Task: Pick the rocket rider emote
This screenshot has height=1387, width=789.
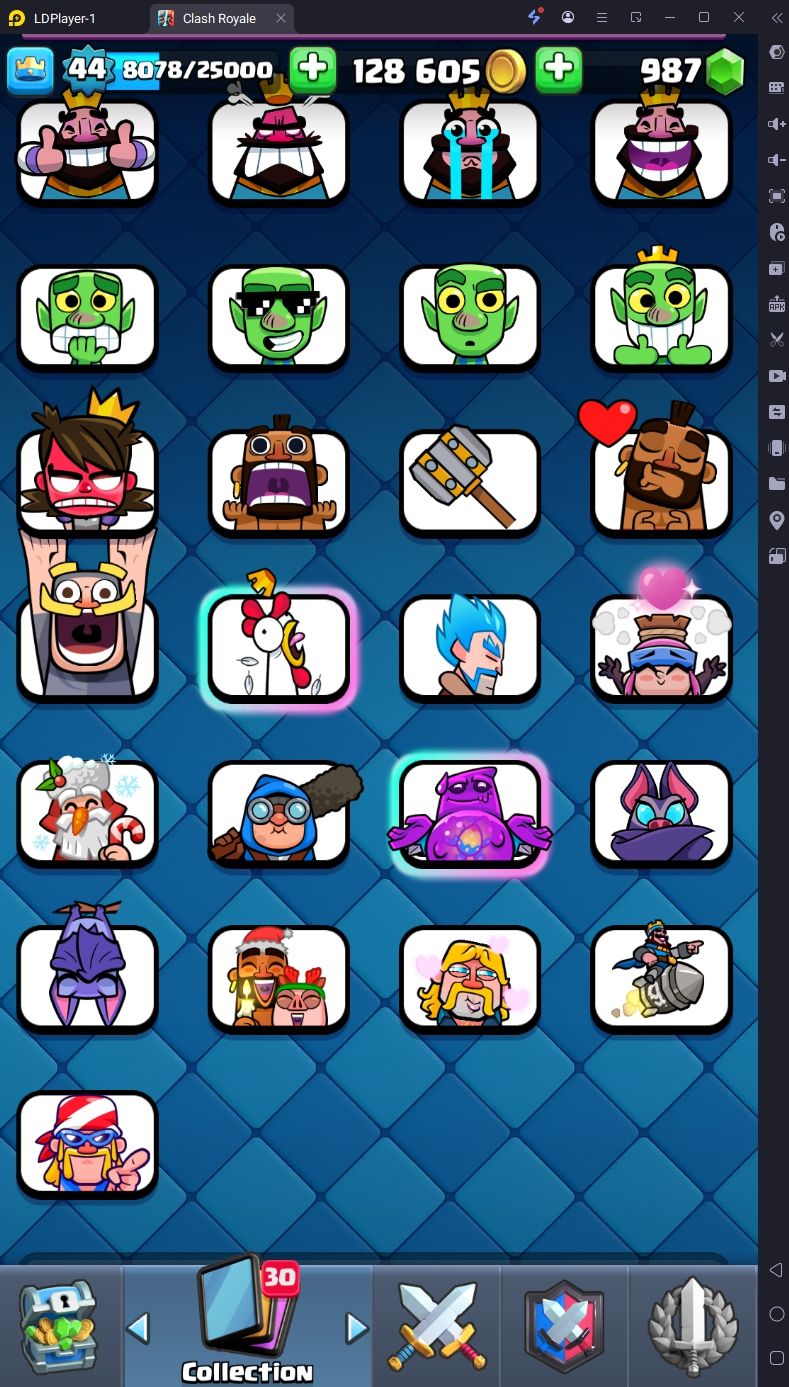Action: pos(661,978)
